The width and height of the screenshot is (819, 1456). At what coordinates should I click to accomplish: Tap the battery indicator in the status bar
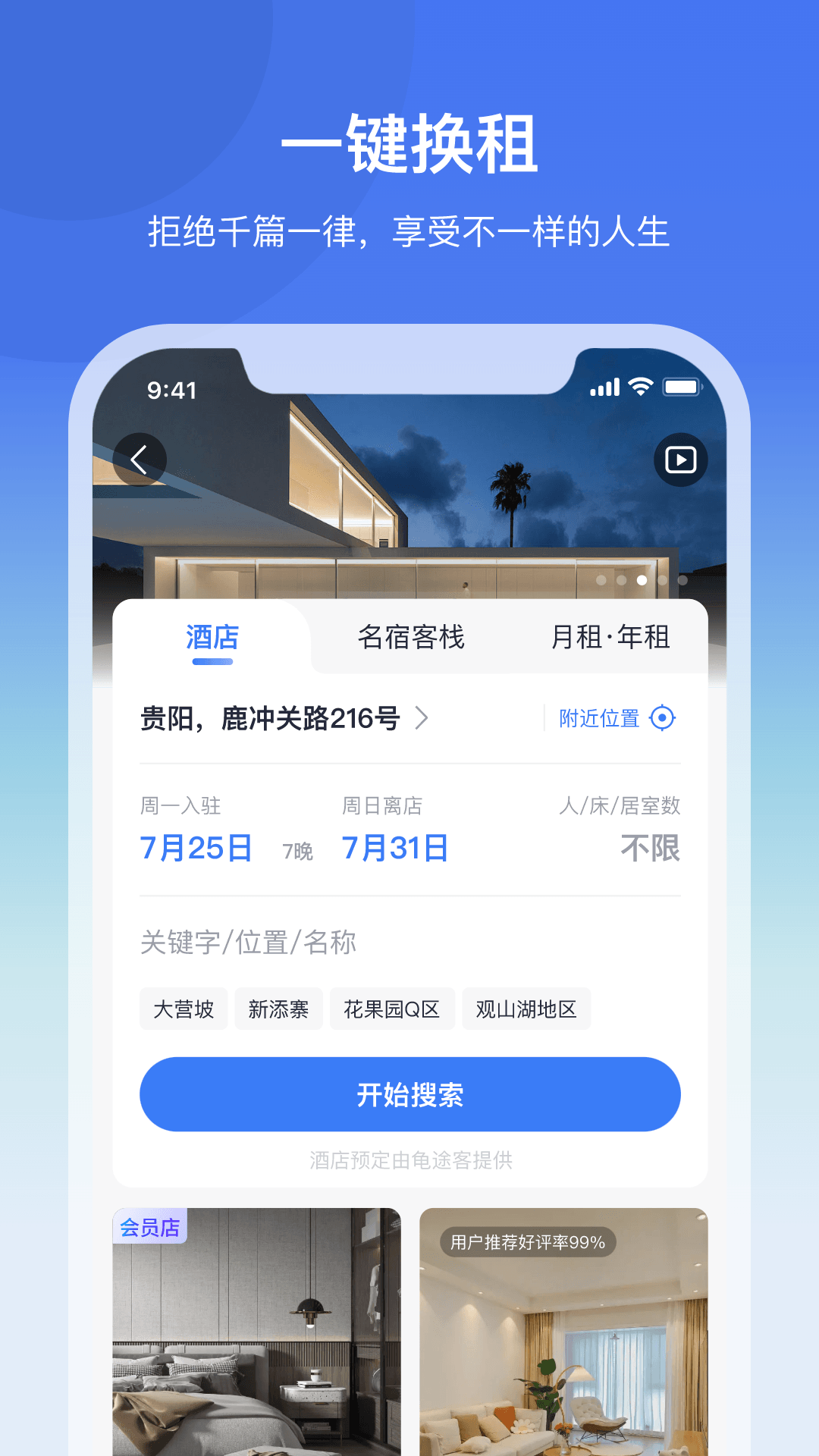[x=681, y=387]
